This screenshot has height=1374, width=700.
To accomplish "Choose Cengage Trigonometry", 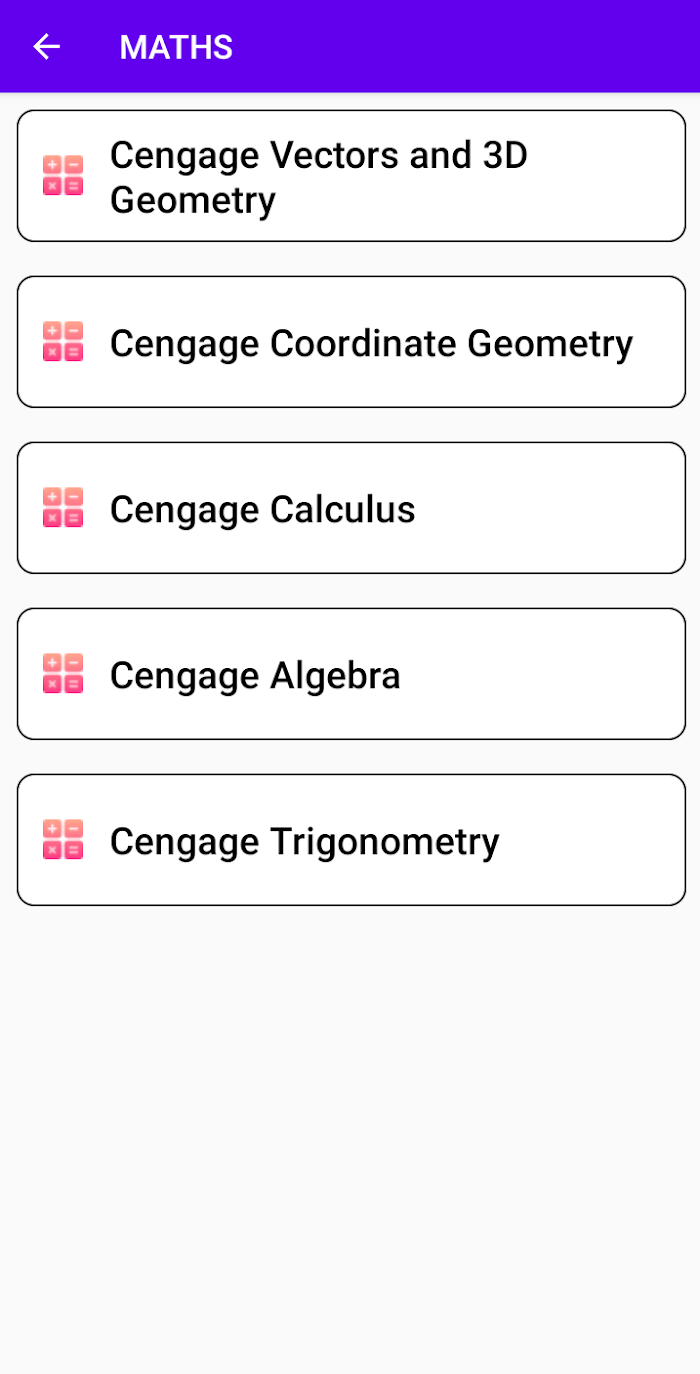I will 351,840.
